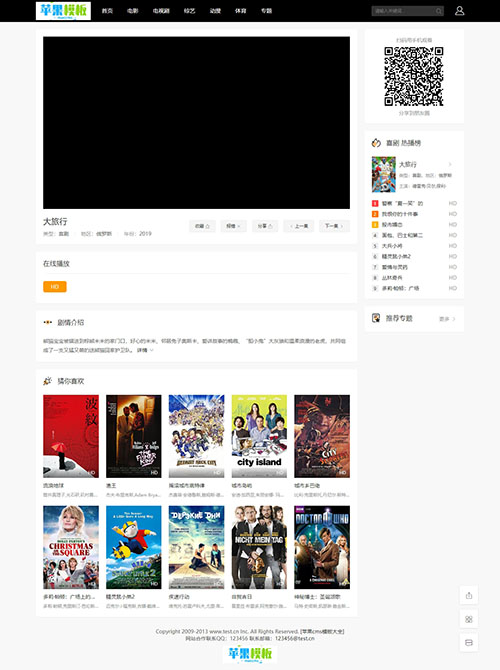Switch to the 电影 nav item
Viewport: 500px width, 670px height.
point(132,11)
